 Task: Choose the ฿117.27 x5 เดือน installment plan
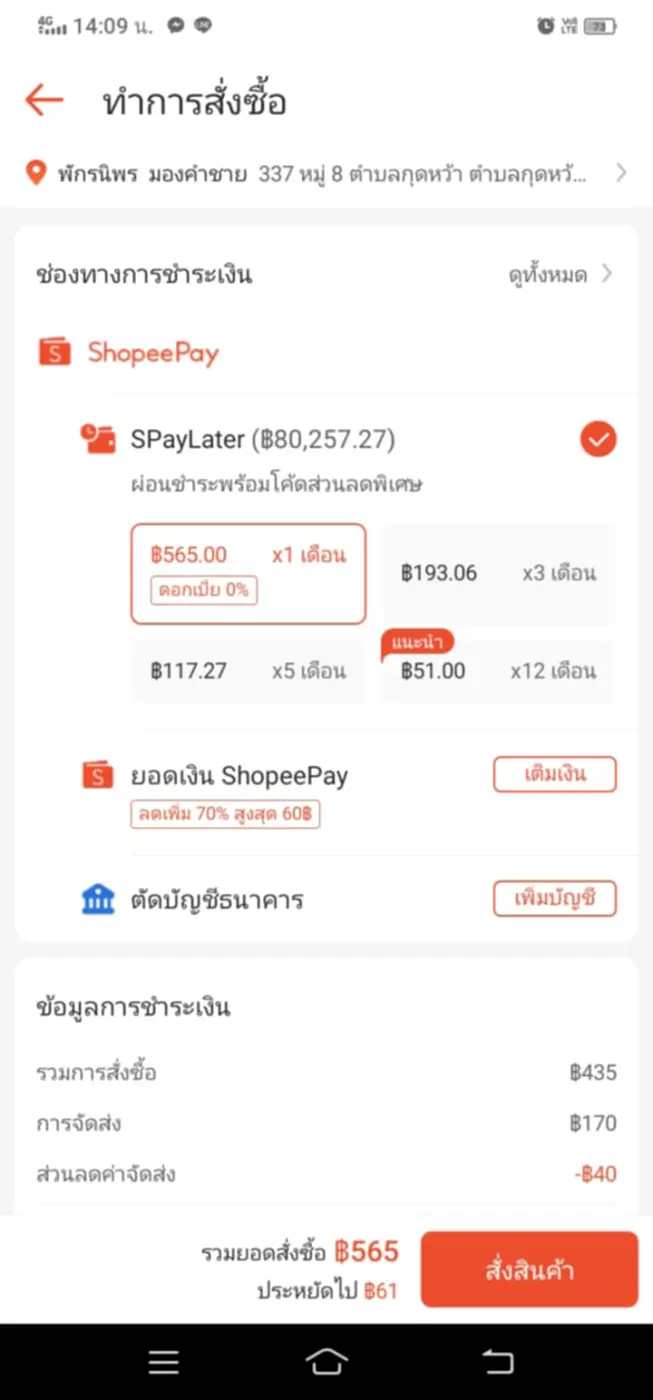(x=248, y=670)
